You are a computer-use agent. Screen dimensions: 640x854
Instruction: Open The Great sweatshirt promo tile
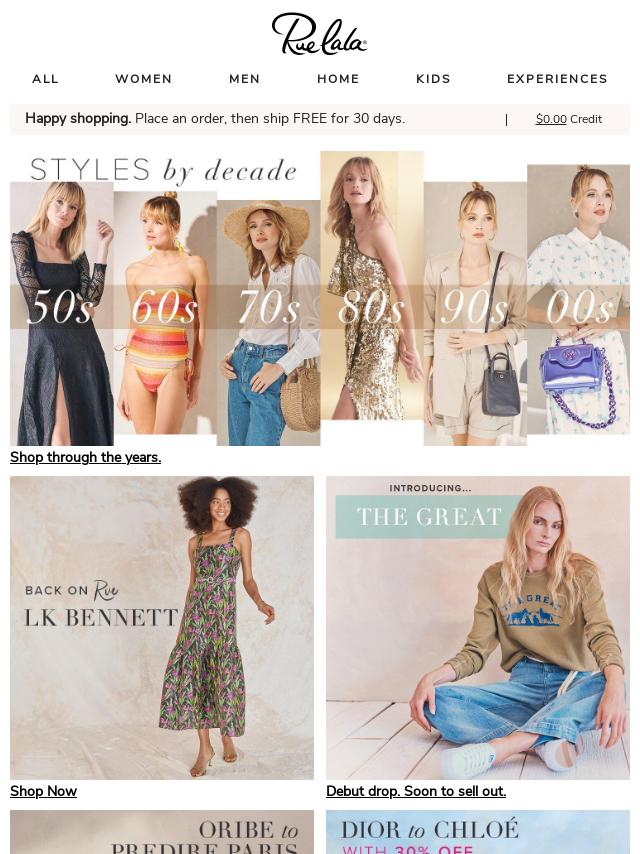tap(478, 627)
